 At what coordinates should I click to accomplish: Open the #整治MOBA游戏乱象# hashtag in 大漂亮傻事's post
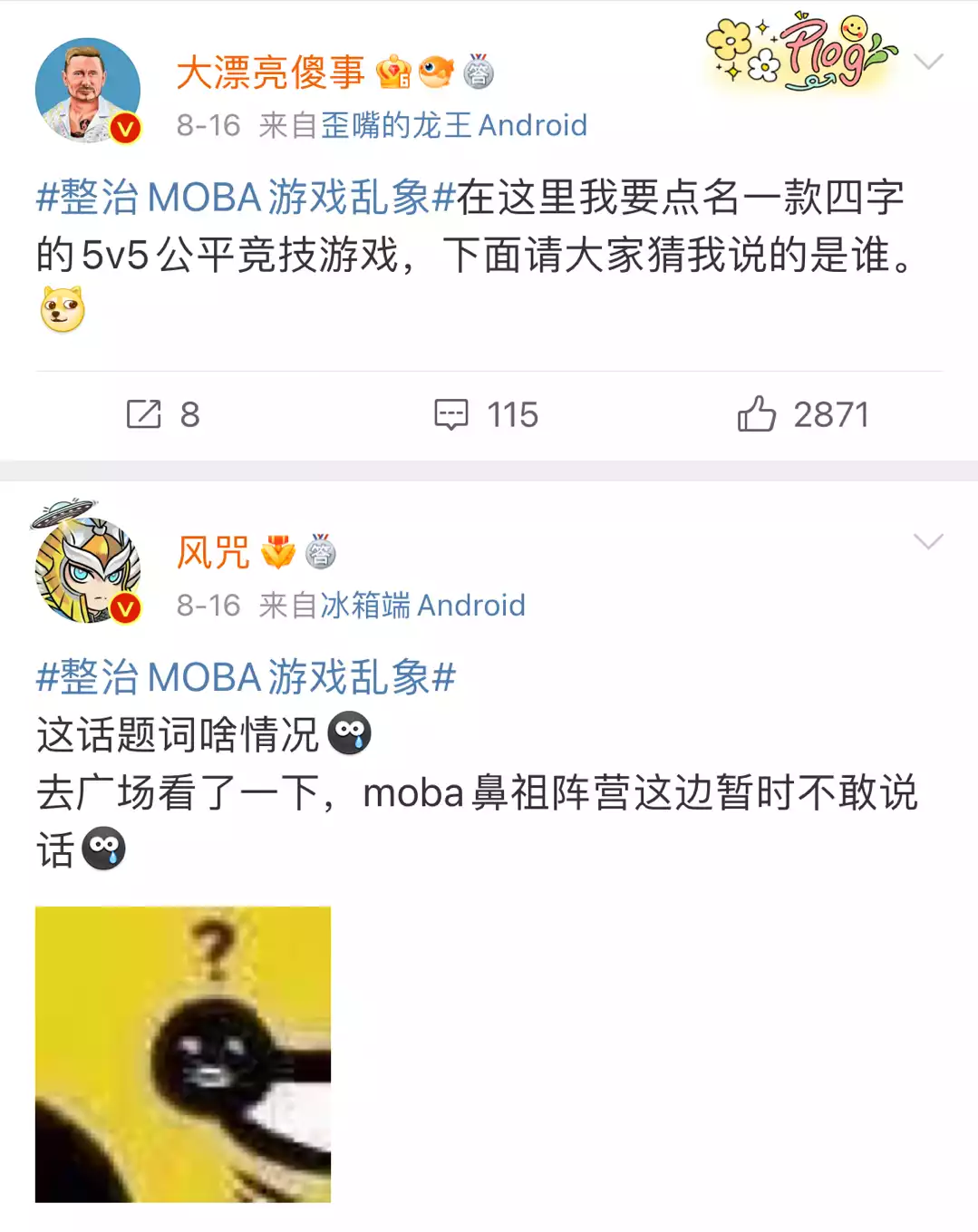[245, 198]
